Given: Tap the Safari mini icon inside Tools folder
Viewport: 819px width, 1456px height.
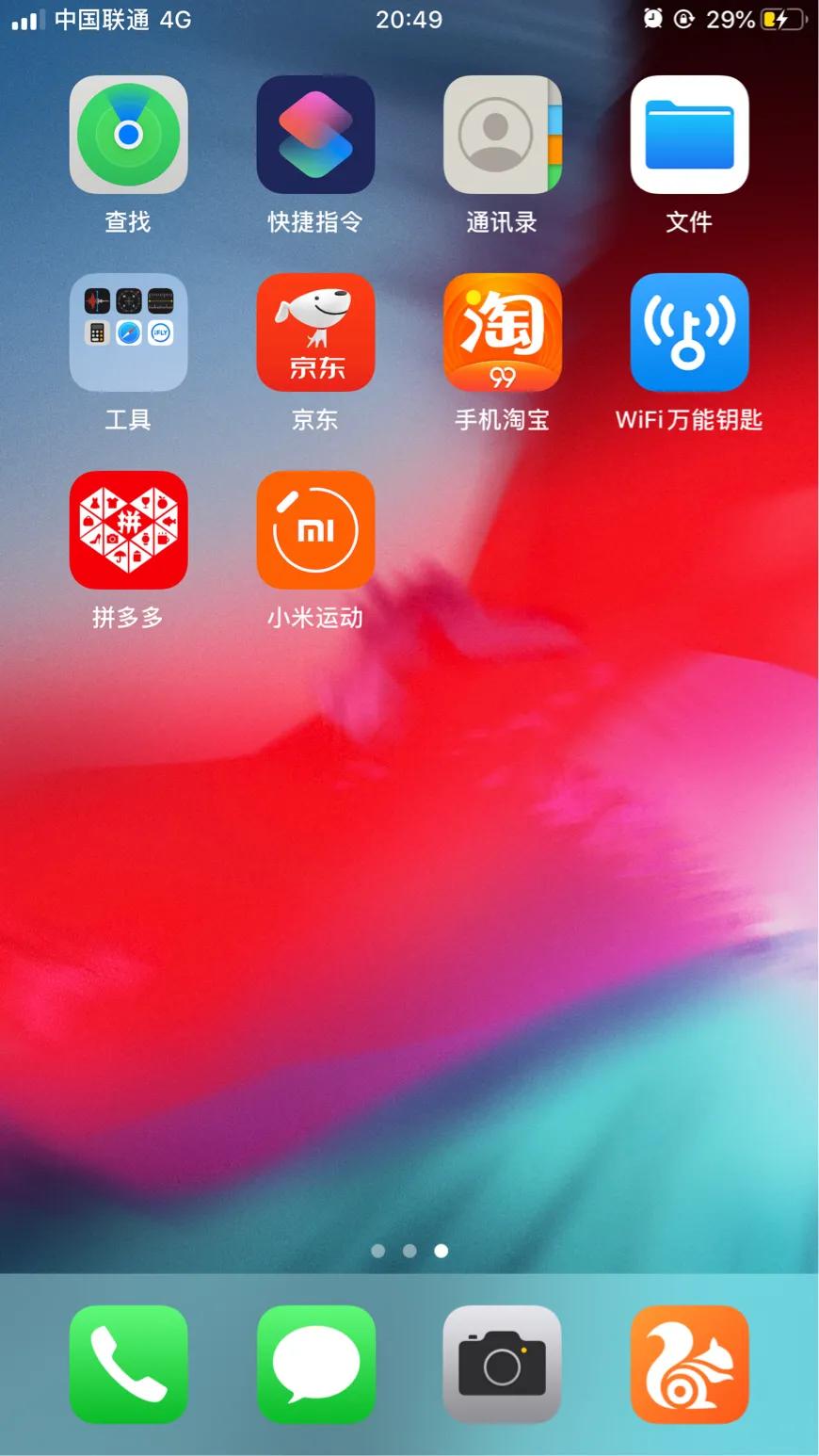Looking at the screenshot, I should (x=129, y=332).
